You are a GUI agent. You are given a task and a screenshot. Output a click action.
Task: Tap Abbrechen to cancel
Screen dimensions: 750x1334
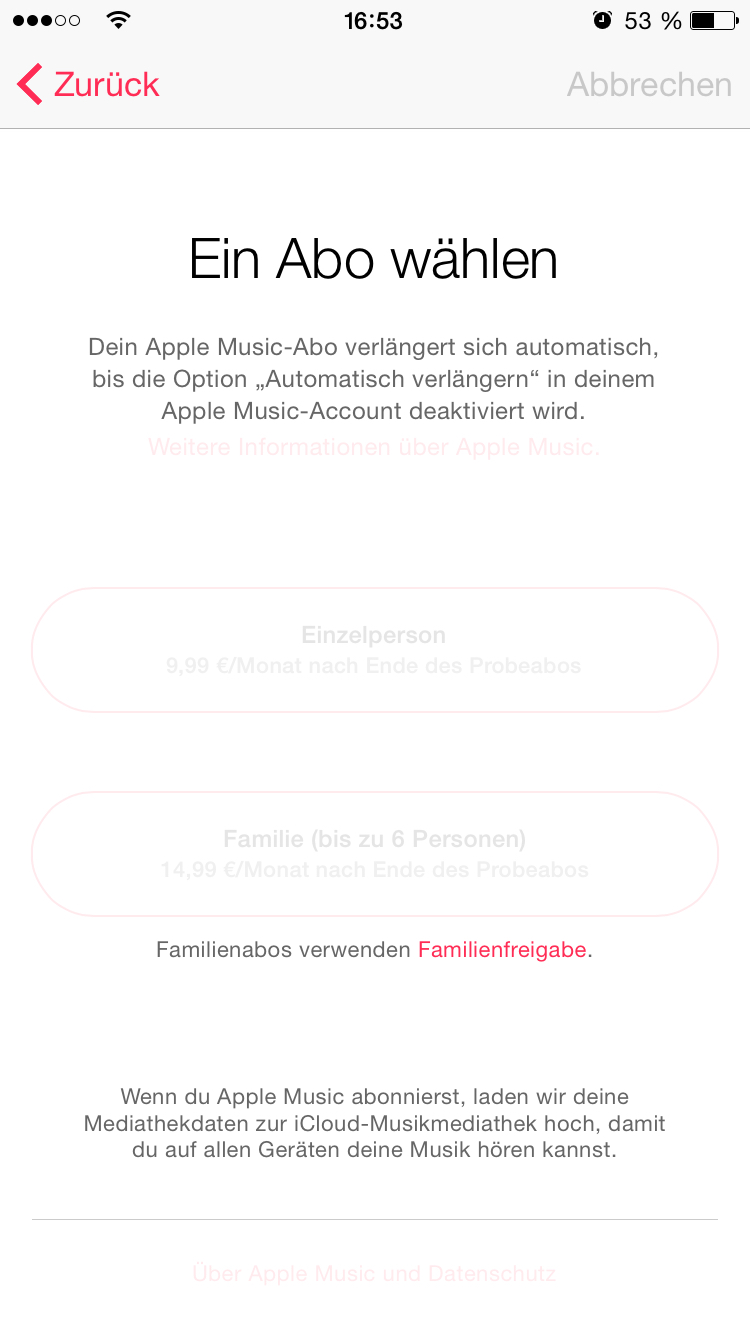click(649, 84)
